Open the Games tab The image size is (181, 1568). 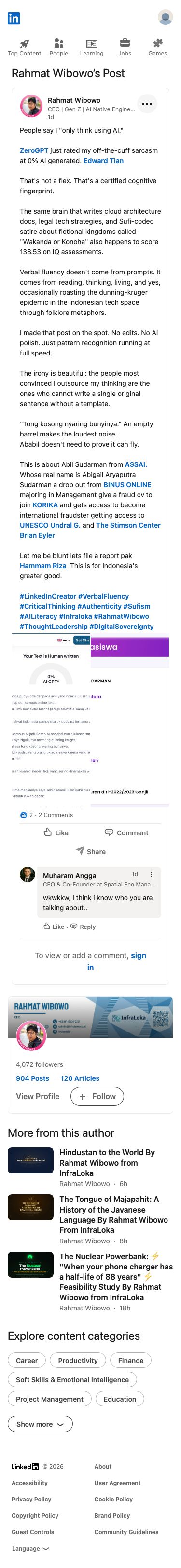coord(158,47)
